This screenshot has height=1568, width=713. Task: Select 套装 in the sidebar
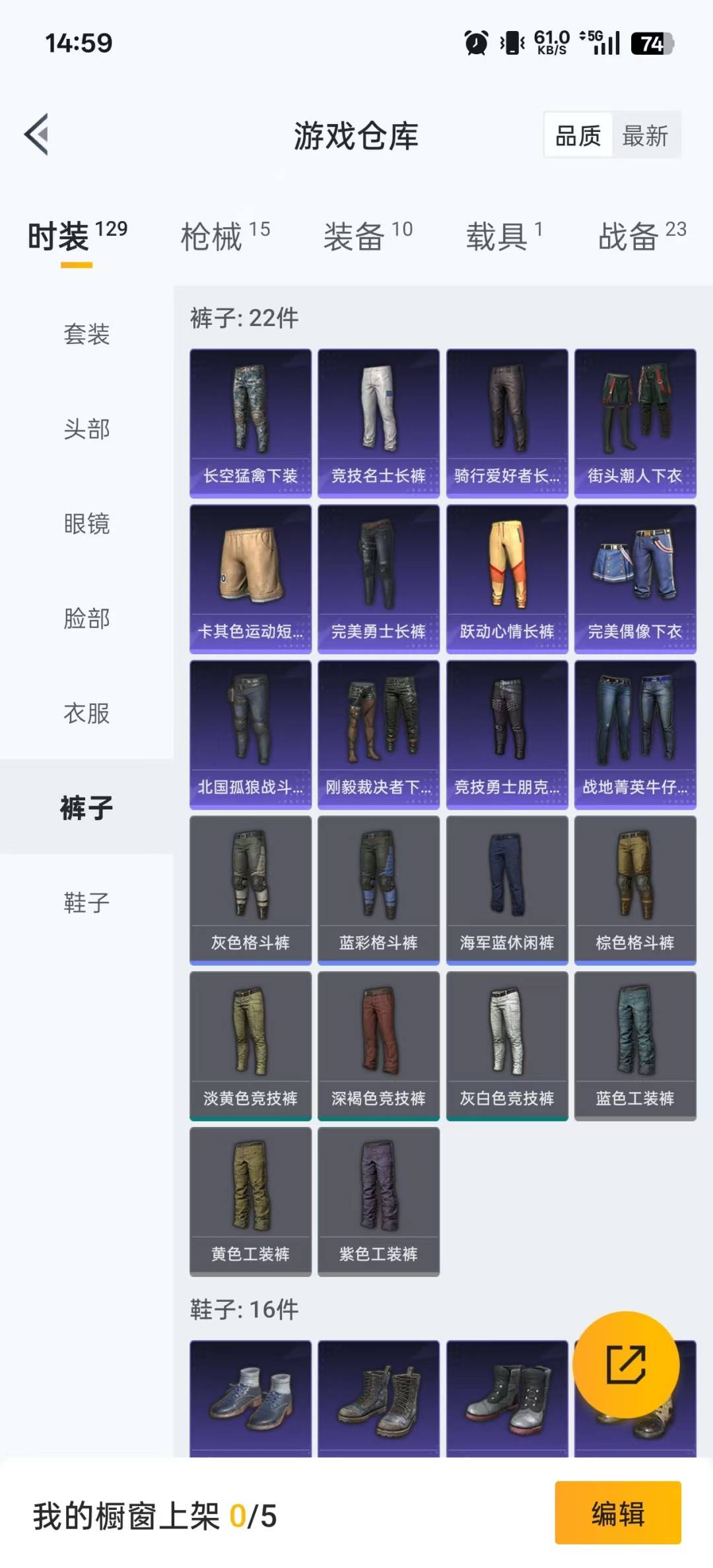[x=86, y=334]
